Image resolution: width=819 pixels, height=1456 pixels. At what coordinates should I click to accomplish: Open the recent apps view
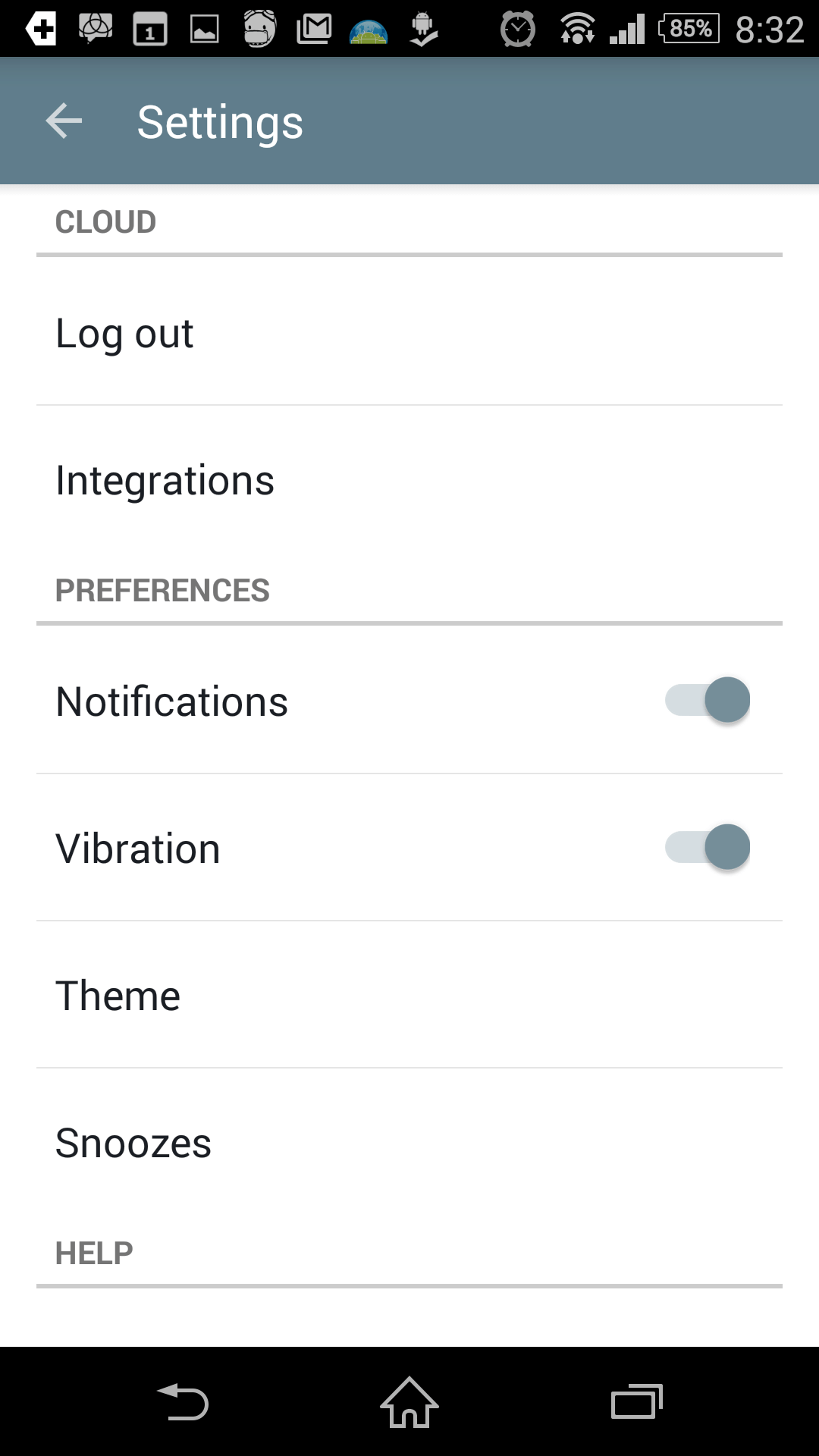click(x=637, y=1401)
